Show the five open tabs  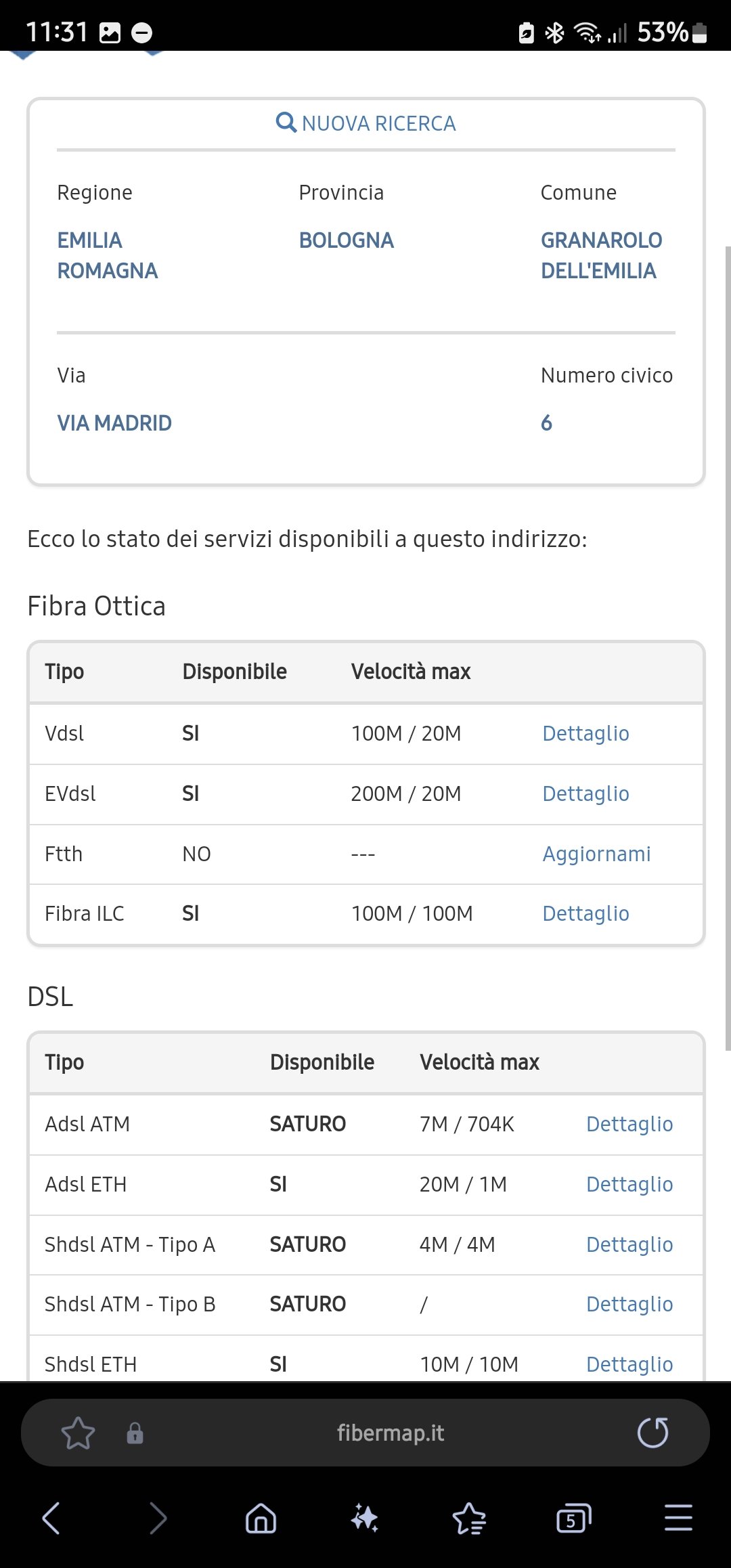click(x=573, y=1518)
